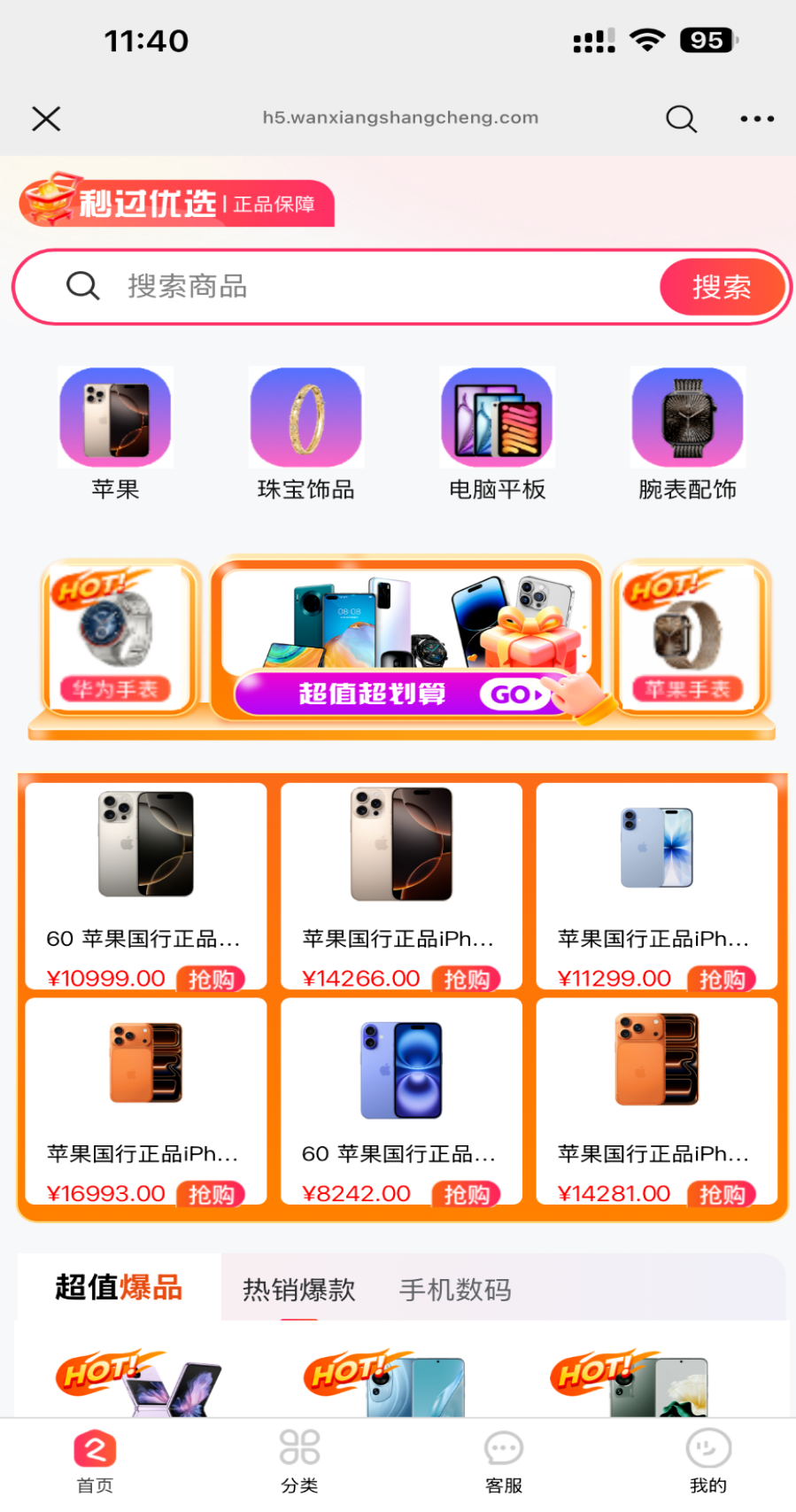This screenshot has height=1512, width=796.
Task: Open the three-dot overflow menu
Action: click(757, 119)
